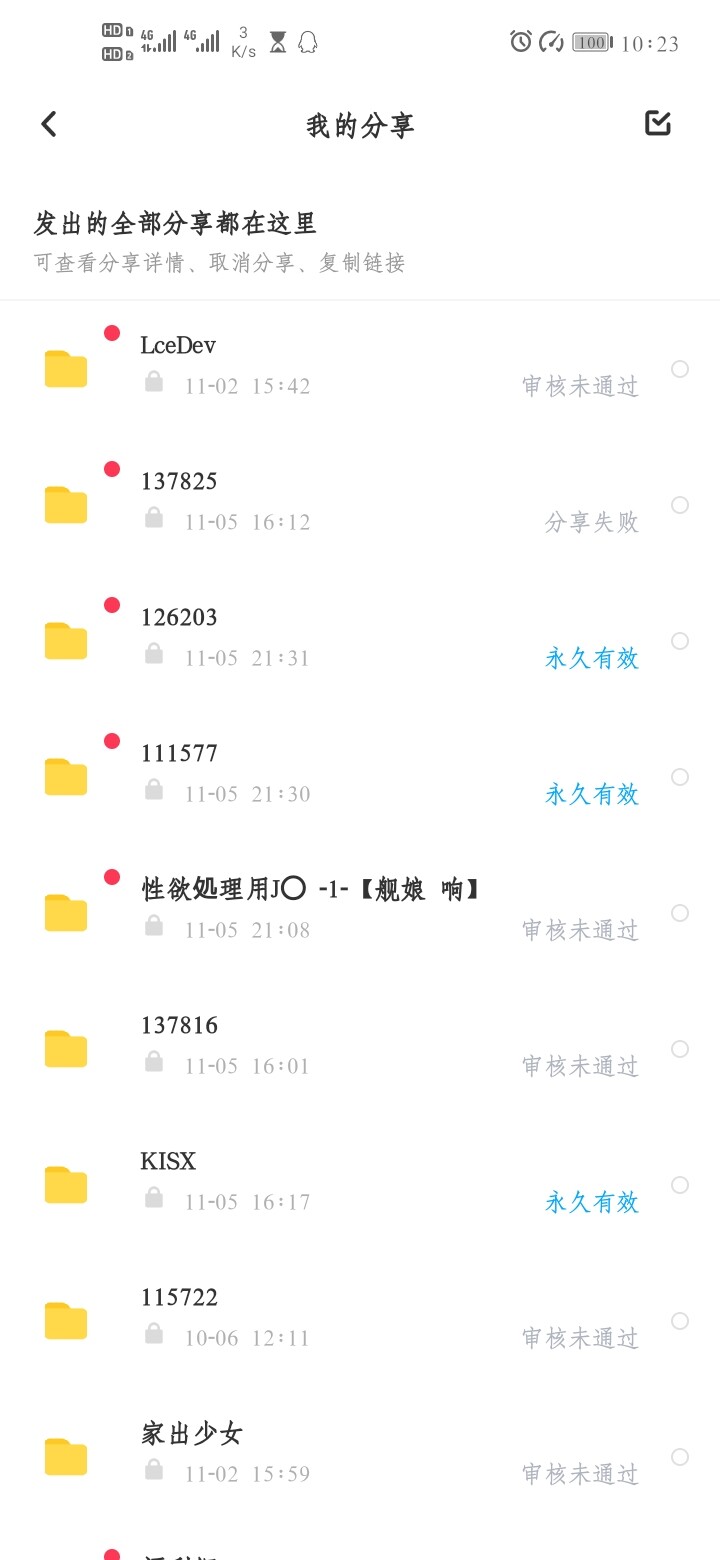The height and width of the screenshot is (1560, 720).
Task: Select the LceDev share circle
Action: click(x=680, y=369)
